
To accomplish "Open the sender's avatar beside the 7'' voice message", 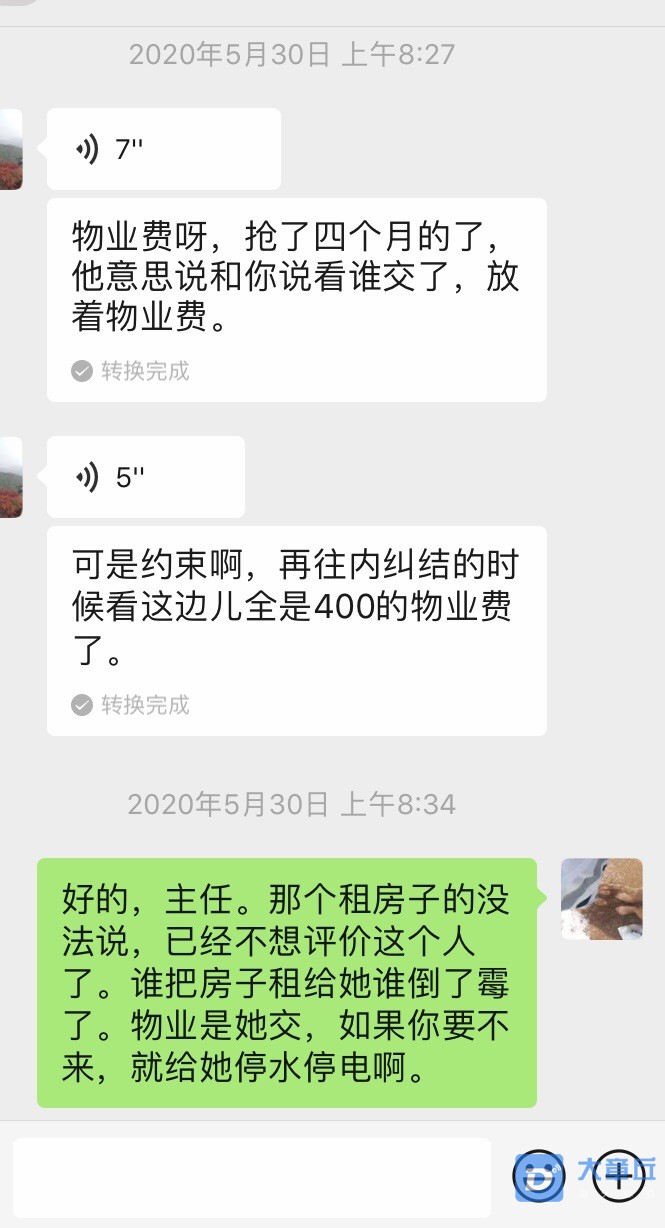I will [x=10, y=150].
